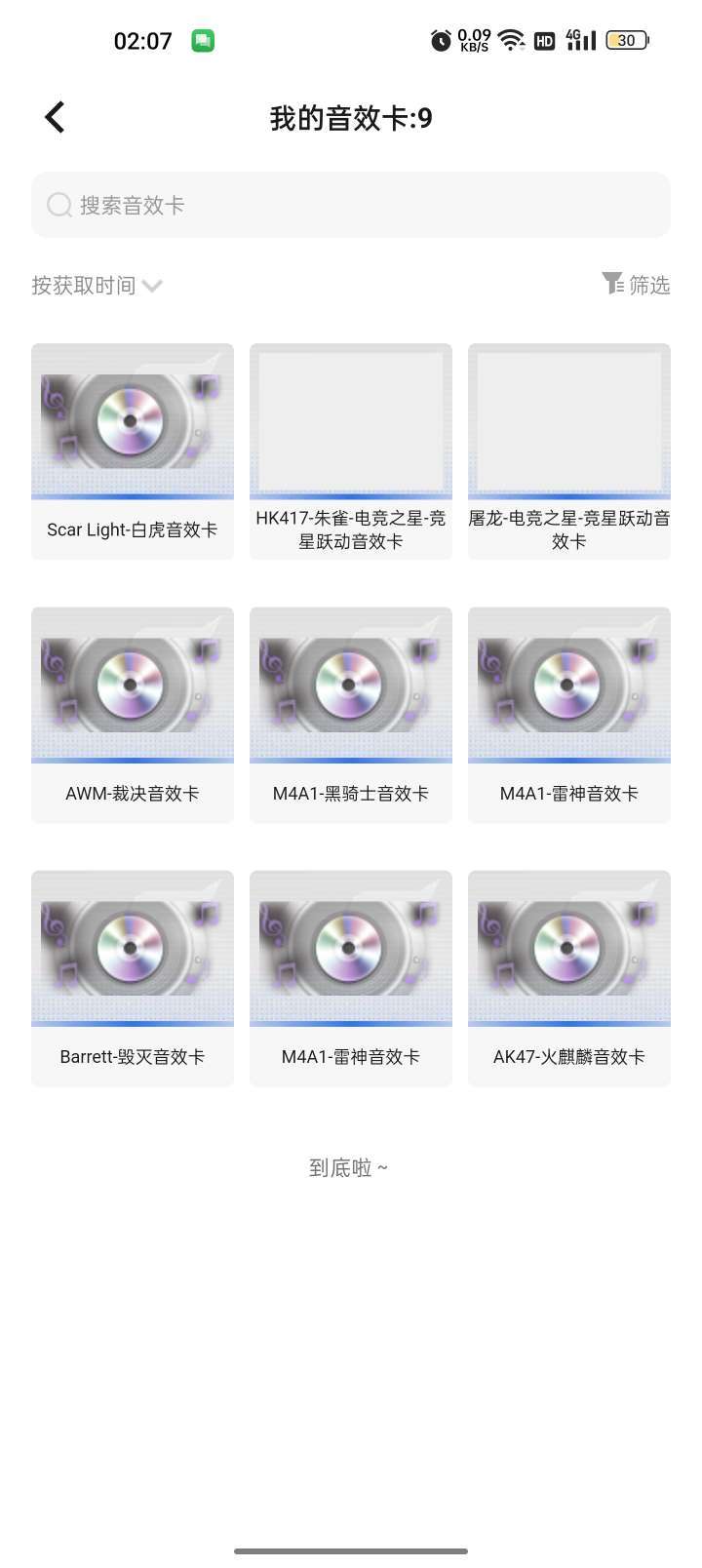This screenshot has width=702, height=1568.
Task: Tap the network speed indicator showing 0.09 KB/S
Action: click(x=472, y=40)
